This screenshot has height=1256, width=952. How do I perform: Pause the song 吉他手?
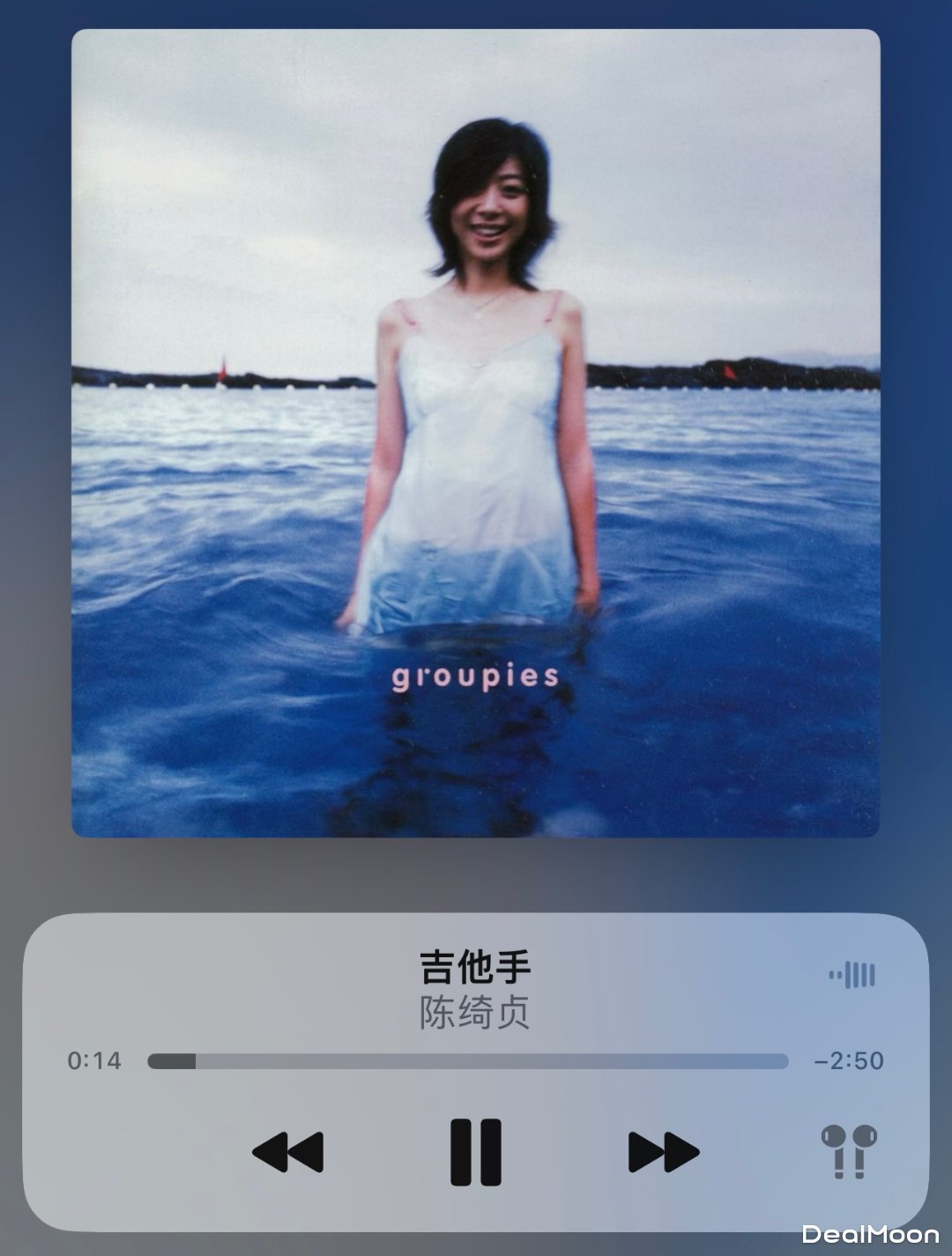(x=476, y=1152)
